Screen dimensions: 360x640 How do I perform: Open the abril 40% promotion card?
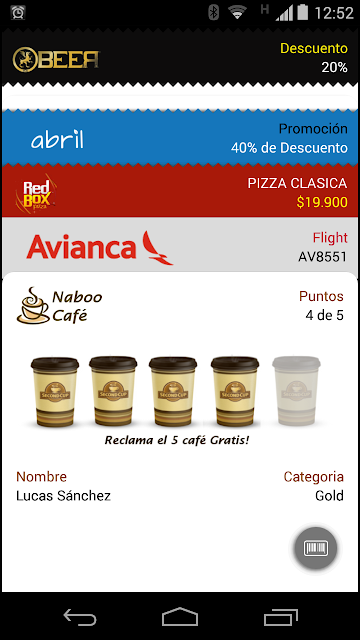click(180, 138)
